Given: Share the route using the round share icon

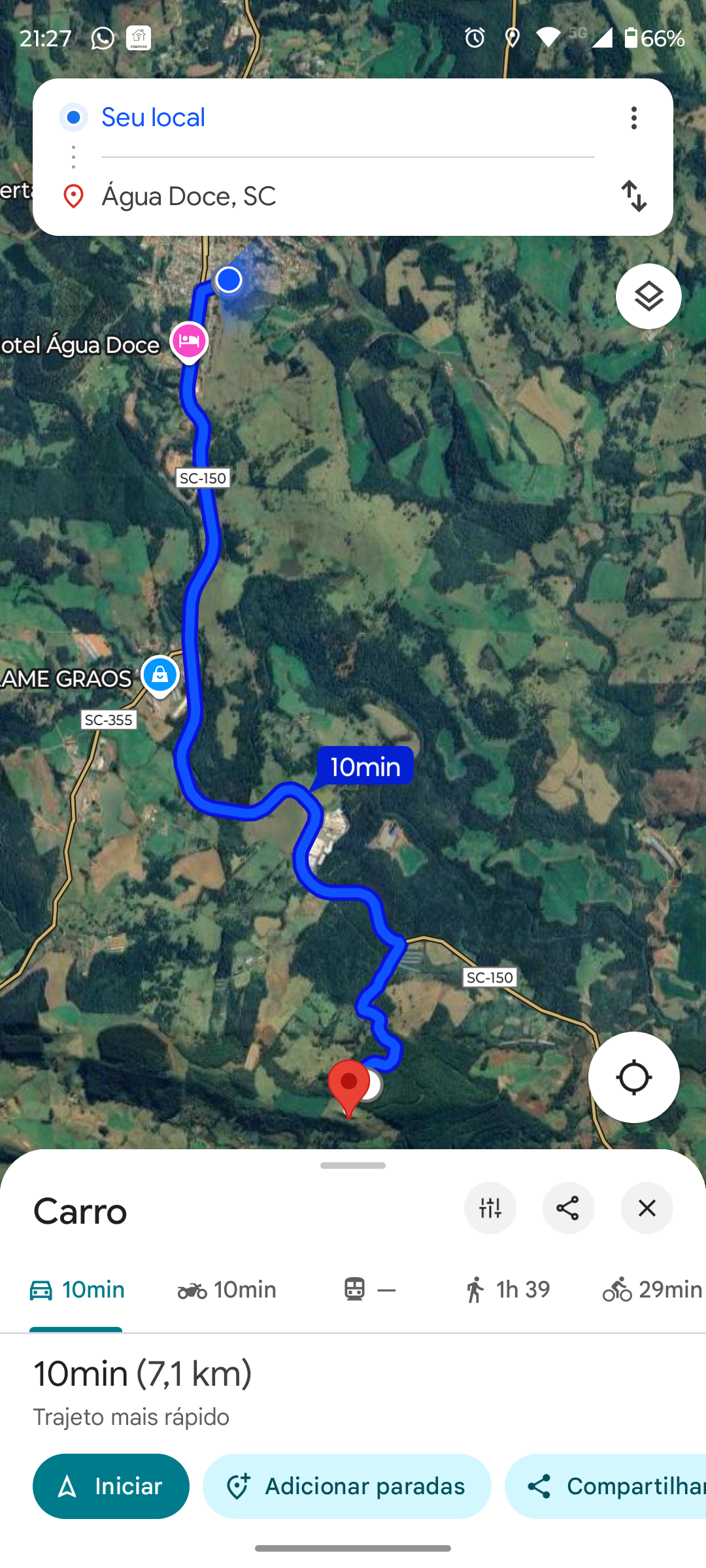Looking at the screenshot, I should click(568, 1209).
